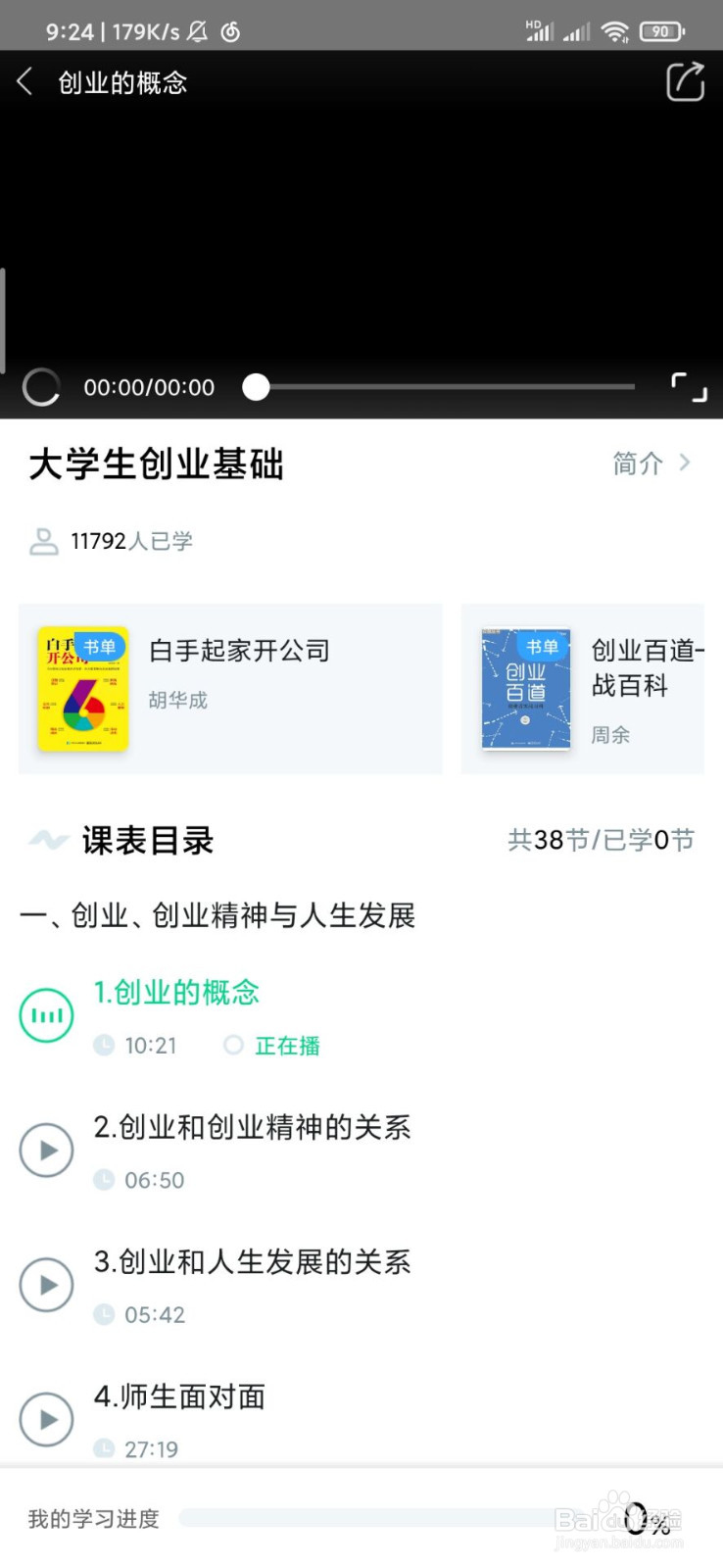723x1568 pixels.
Task: Tap the back arrow to exit course page
Action: click(24, 82)
